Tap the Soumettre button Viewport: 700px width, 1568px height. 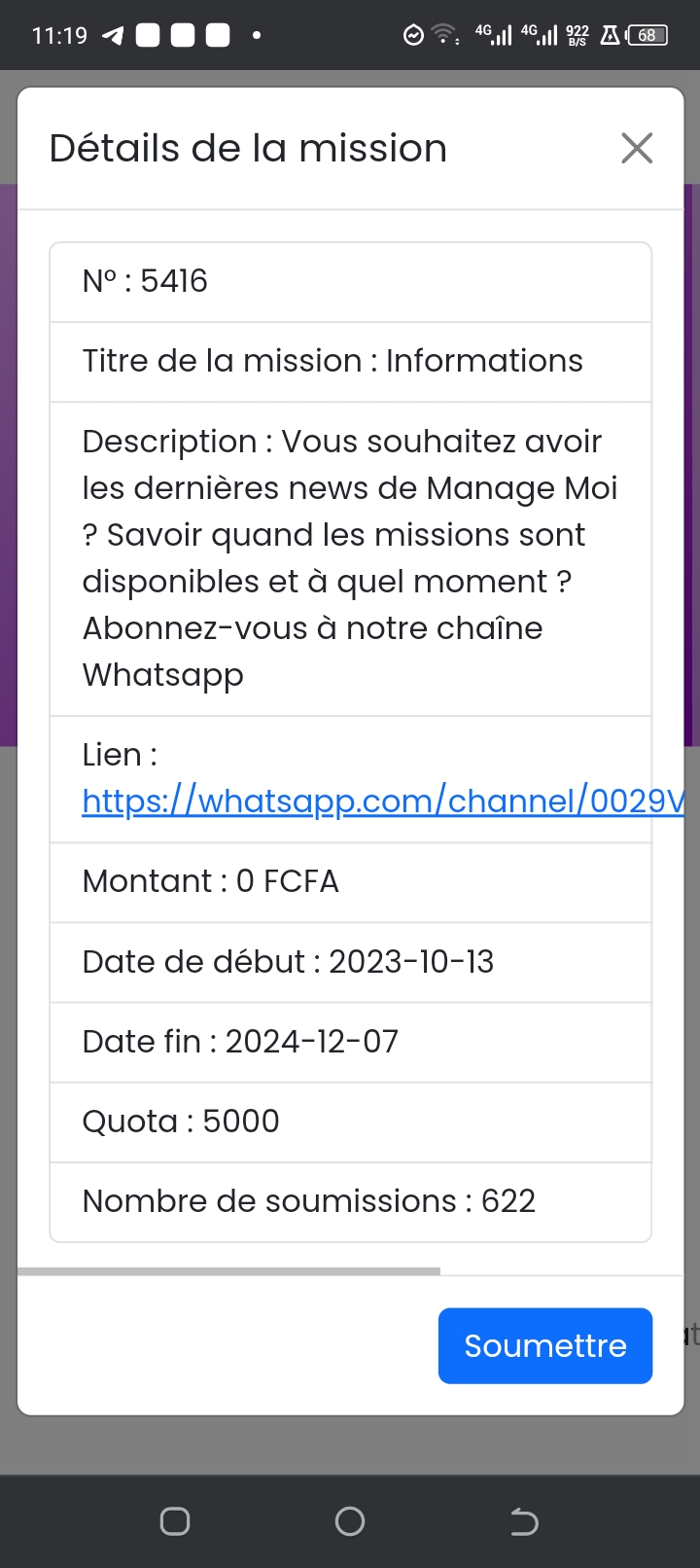545,1345
